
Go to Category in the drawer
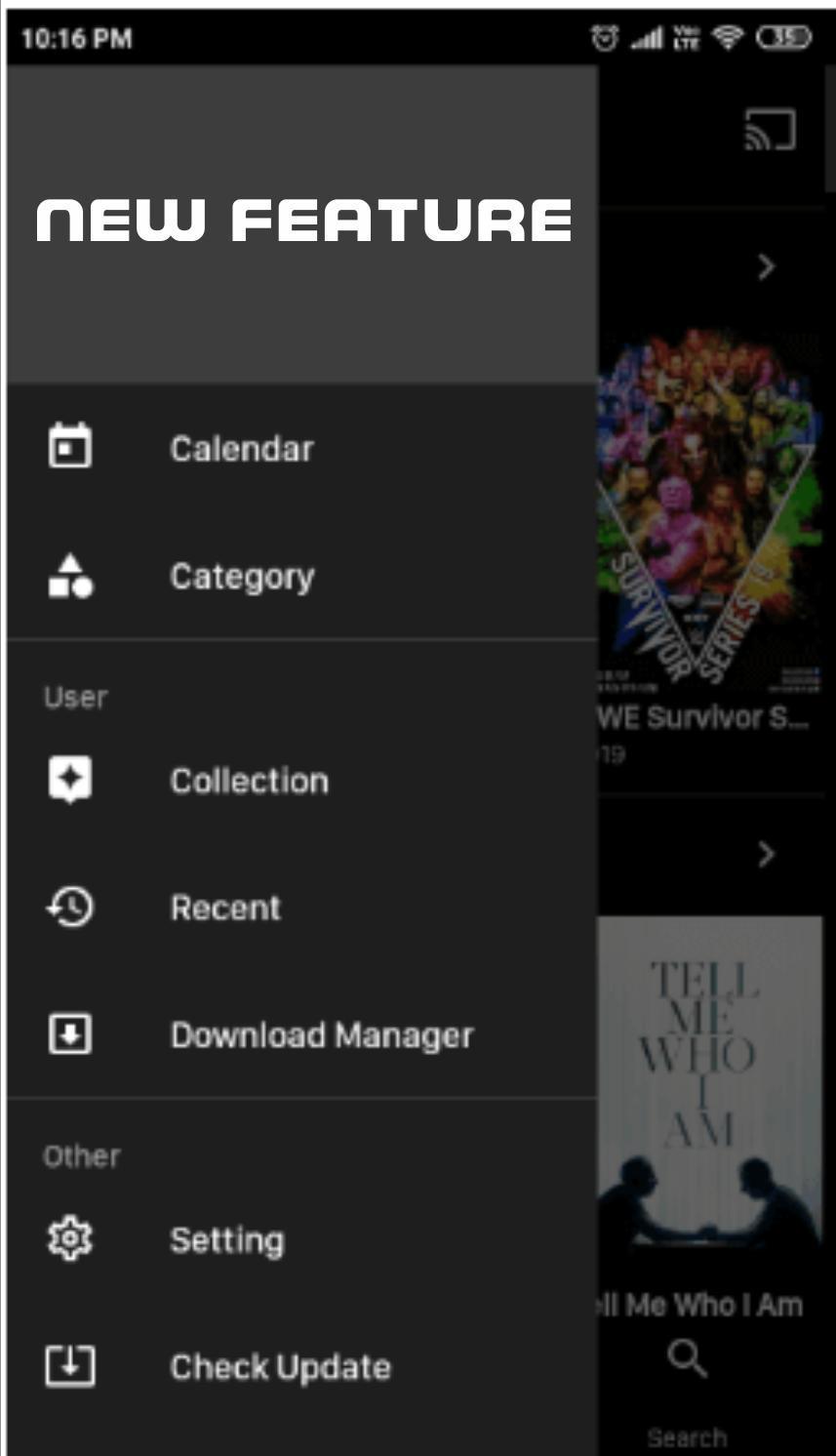(241, 577)
